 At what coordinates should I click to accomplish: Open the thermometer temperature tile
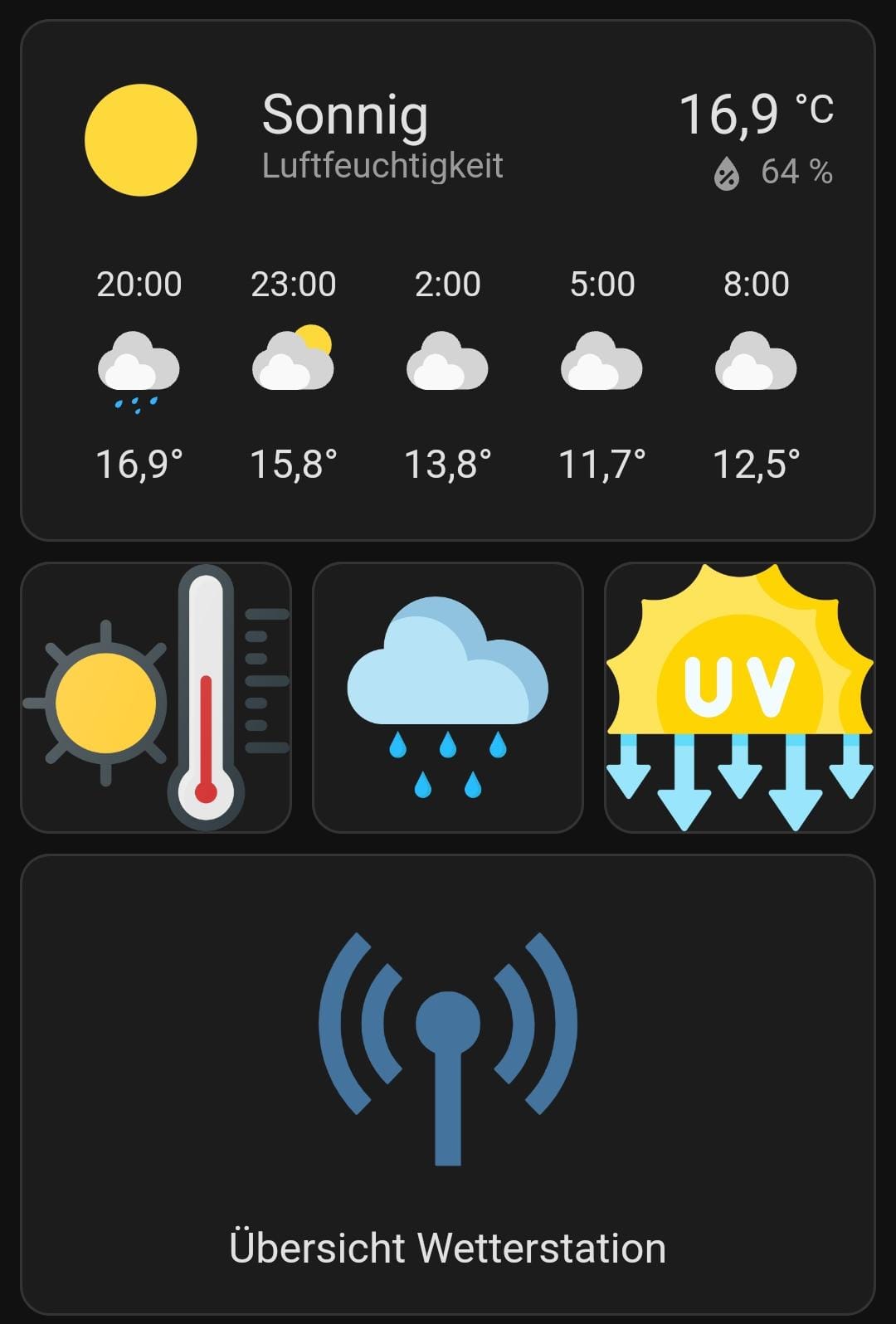pyautogui.click(x=156, y=698)
